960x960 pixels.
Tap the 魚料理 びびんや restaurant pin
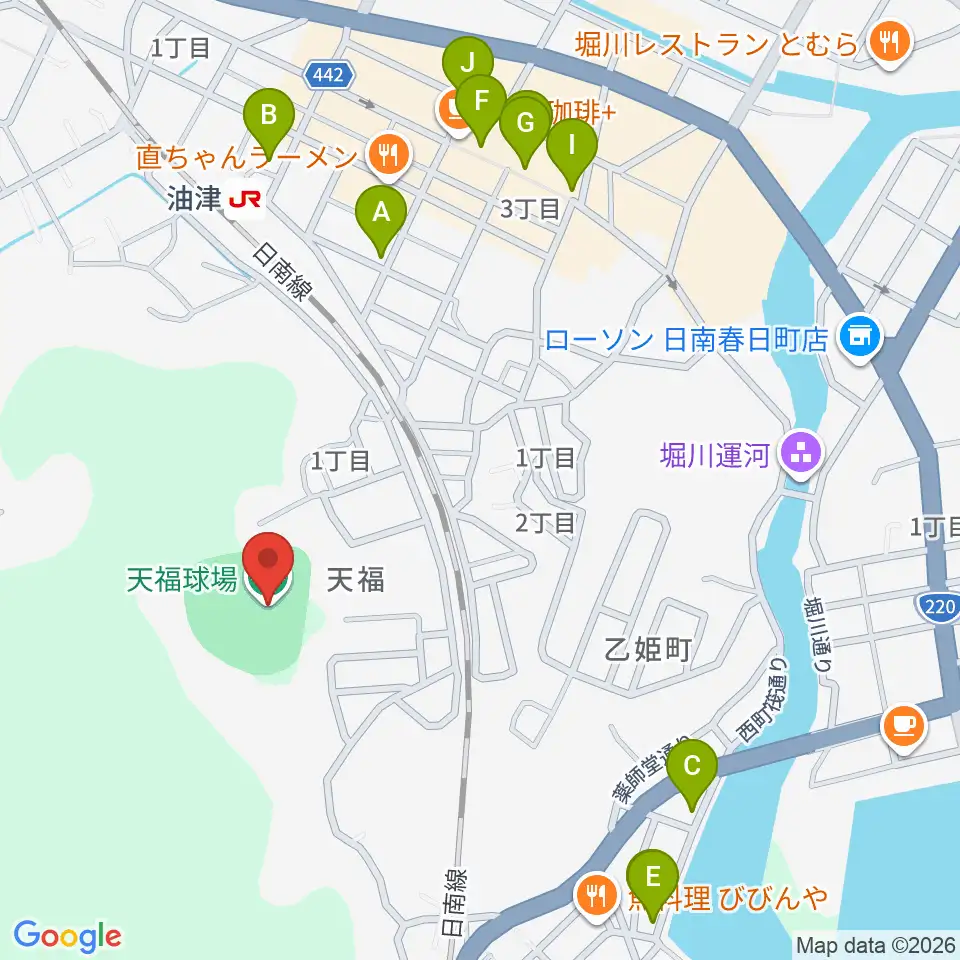[x=597, y=898]
